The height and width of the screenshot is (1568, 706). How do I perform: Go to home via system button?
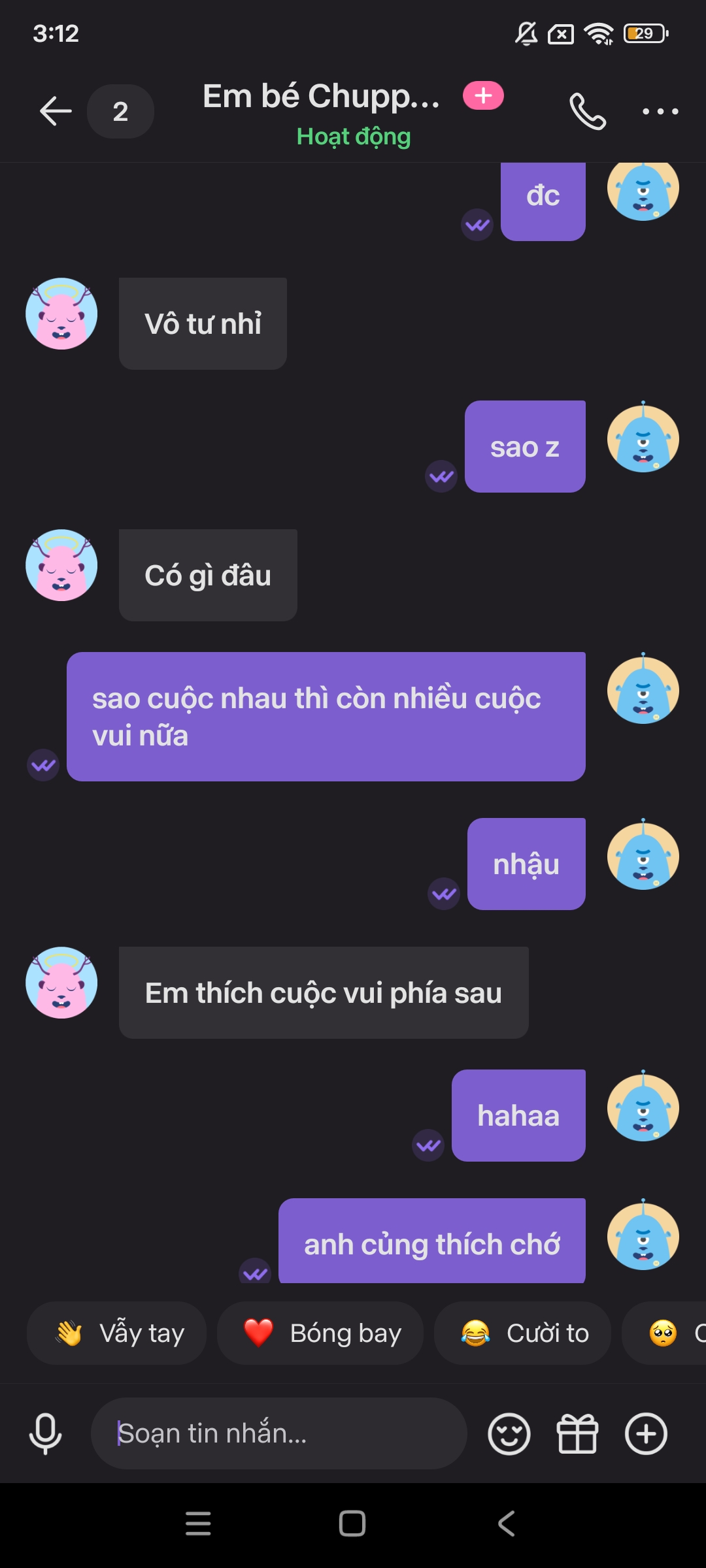[x=352, y=1524]
